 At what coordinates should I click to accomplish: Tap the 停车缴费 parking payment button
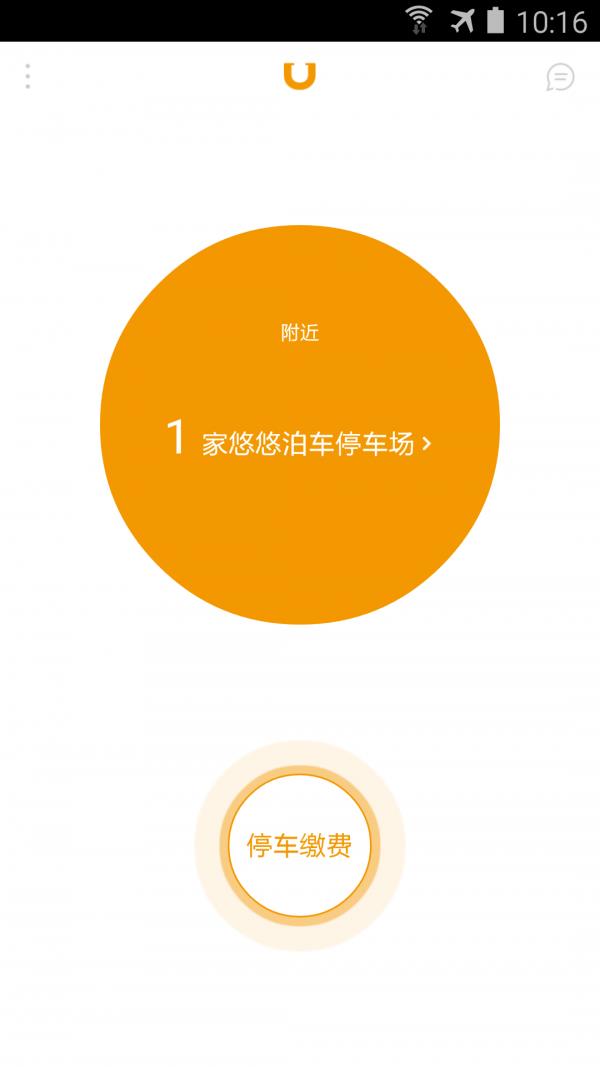[x=300, y=846]
